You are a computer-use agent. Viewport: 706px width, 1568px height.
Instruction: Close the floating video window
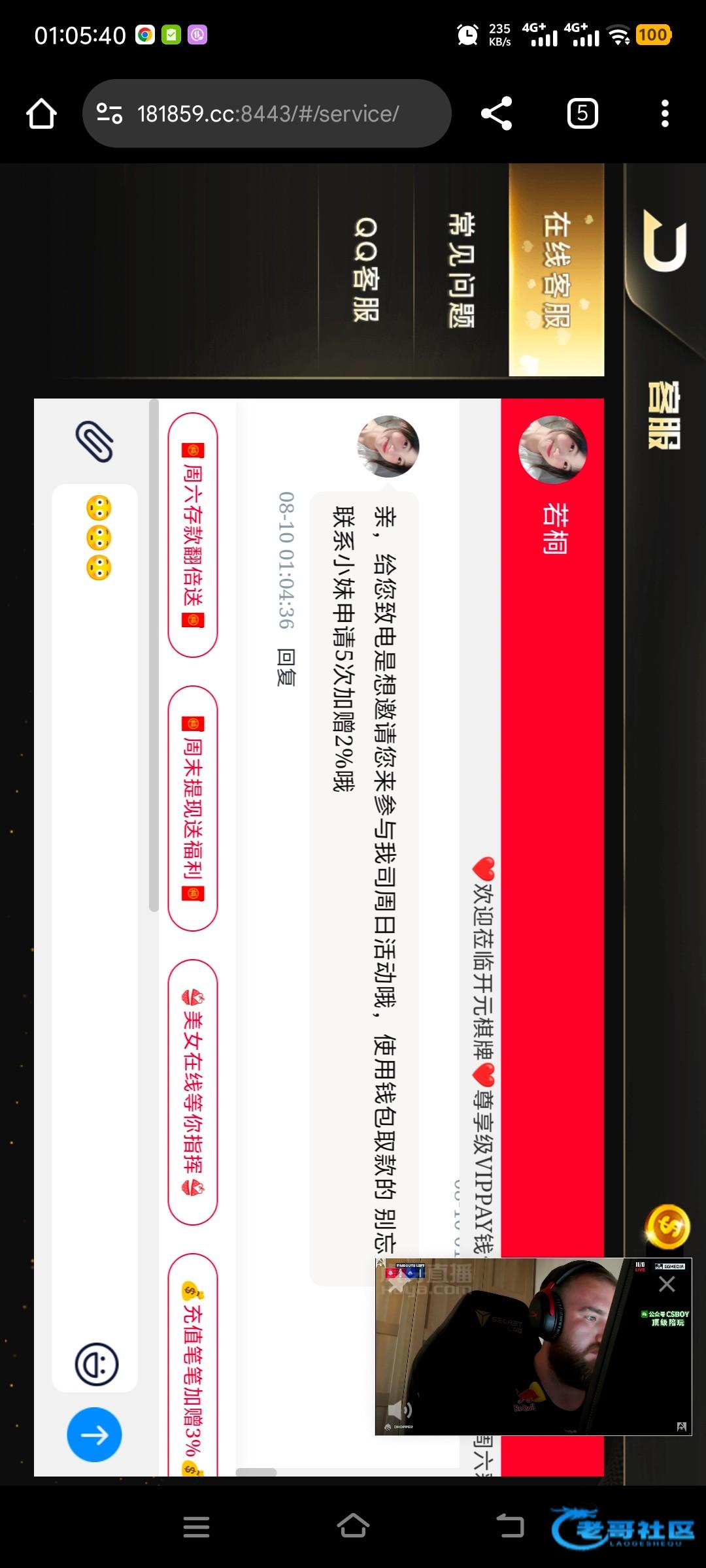(667, 1284)
